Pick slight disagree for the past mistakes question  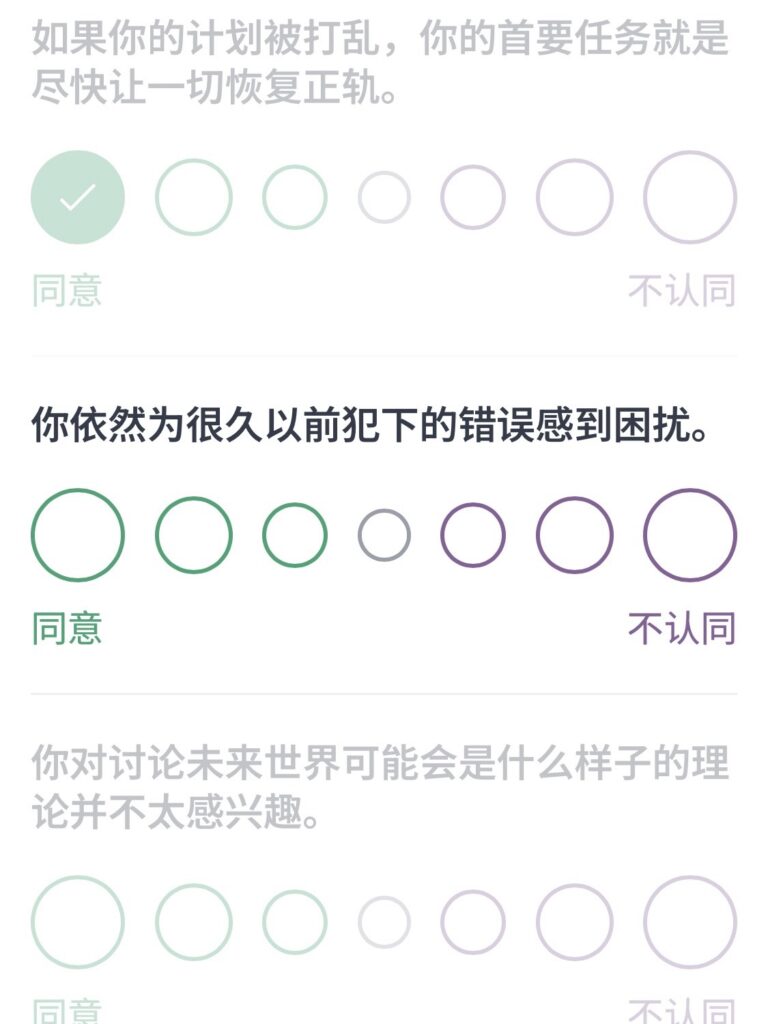coord(473,535)
